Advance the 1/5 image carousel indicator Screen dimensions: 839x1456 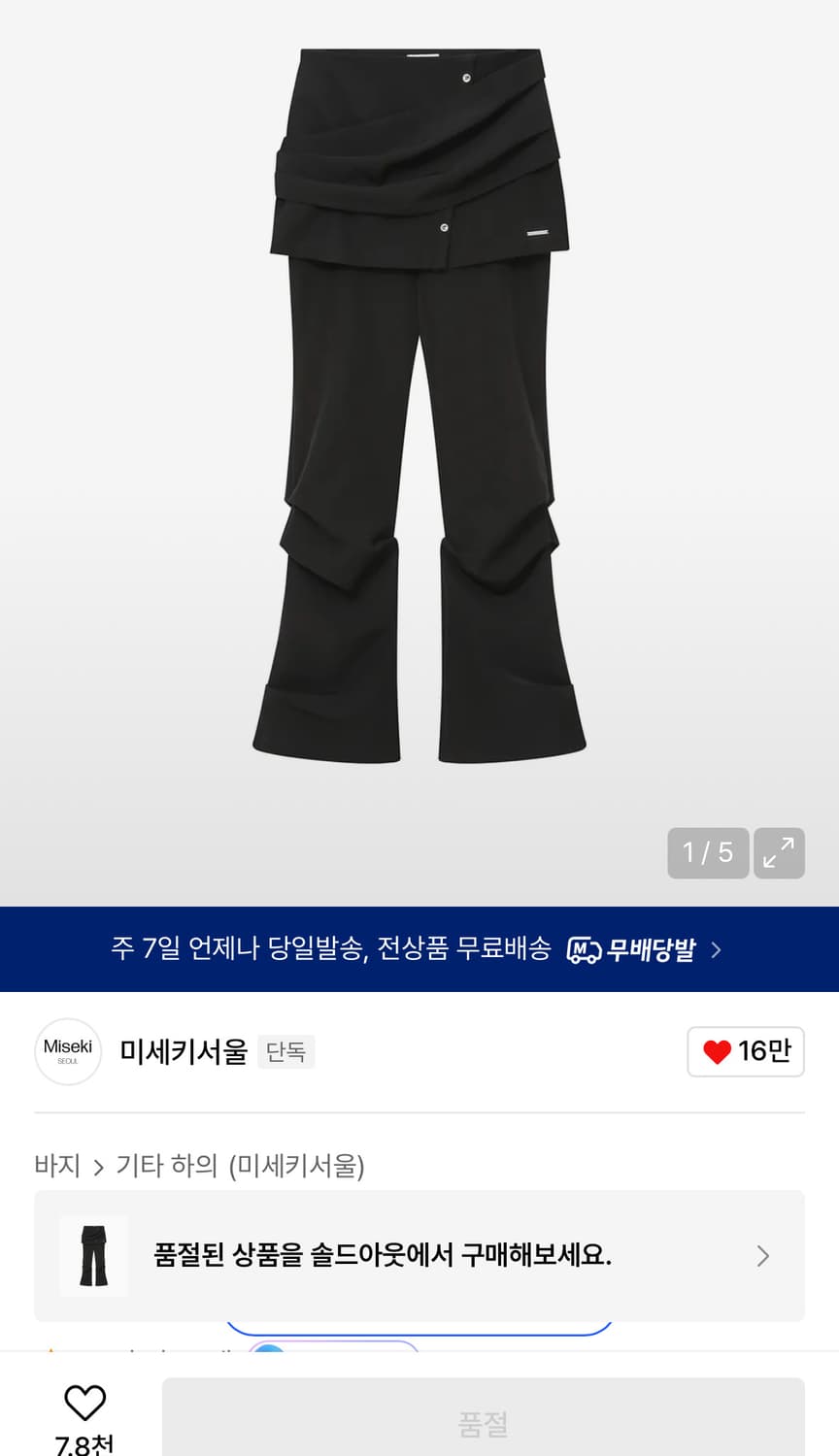pos(708,852)
